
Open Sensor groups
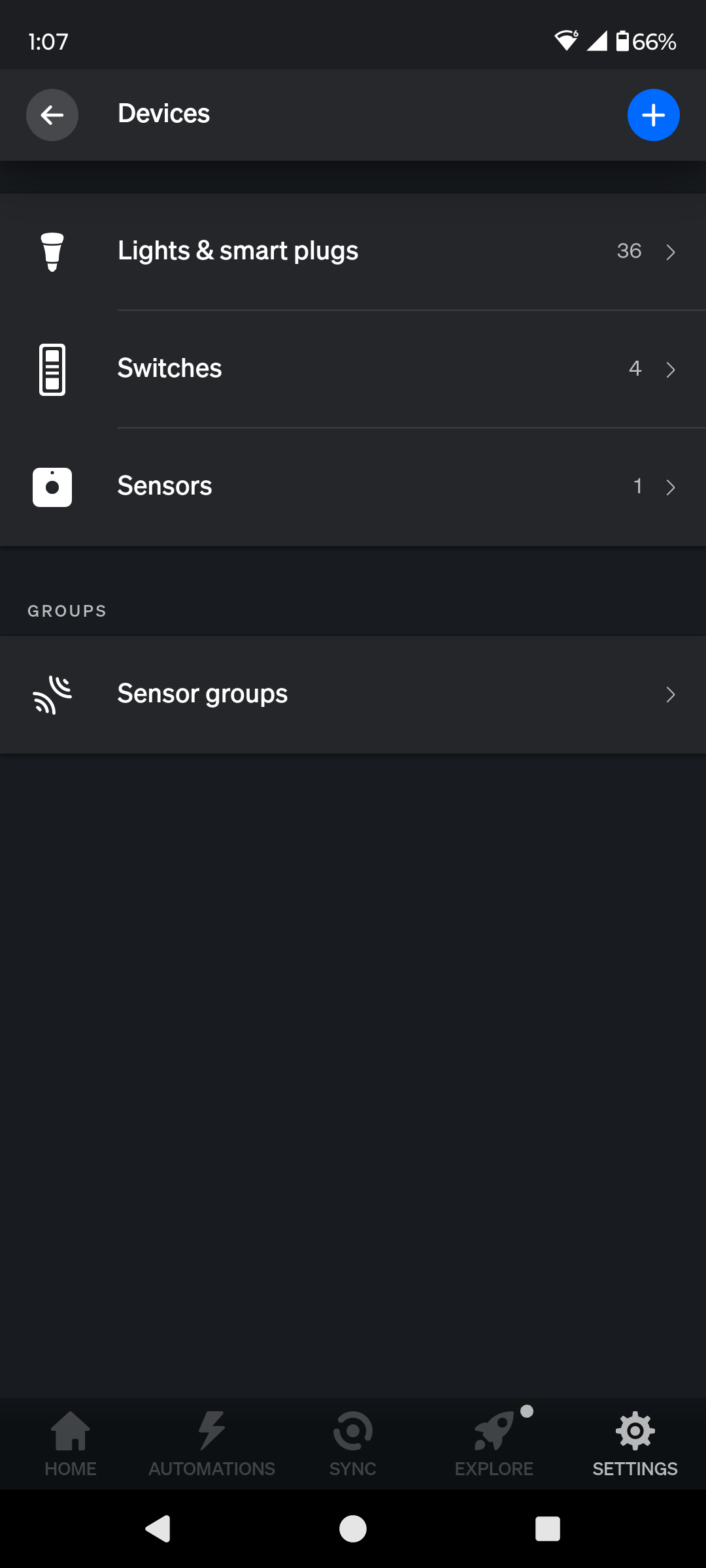[353, 694]
